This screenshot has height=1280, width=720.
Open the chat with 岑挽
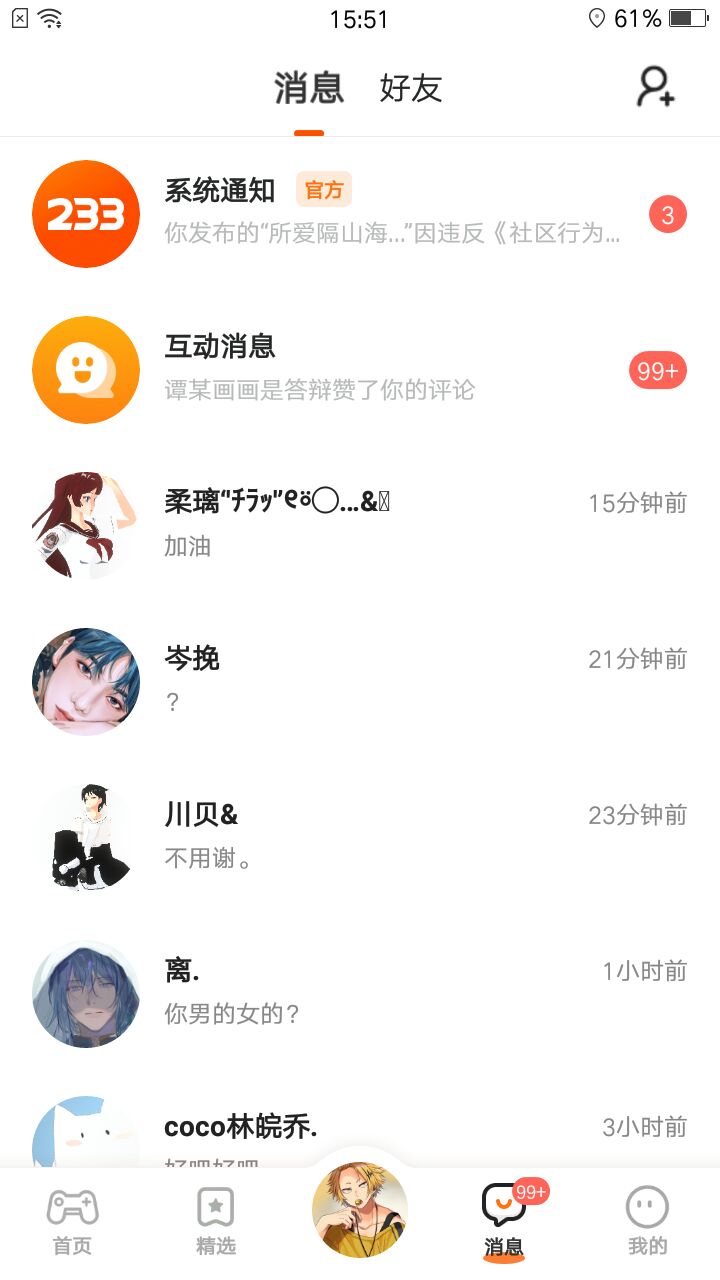coord(360,680)
